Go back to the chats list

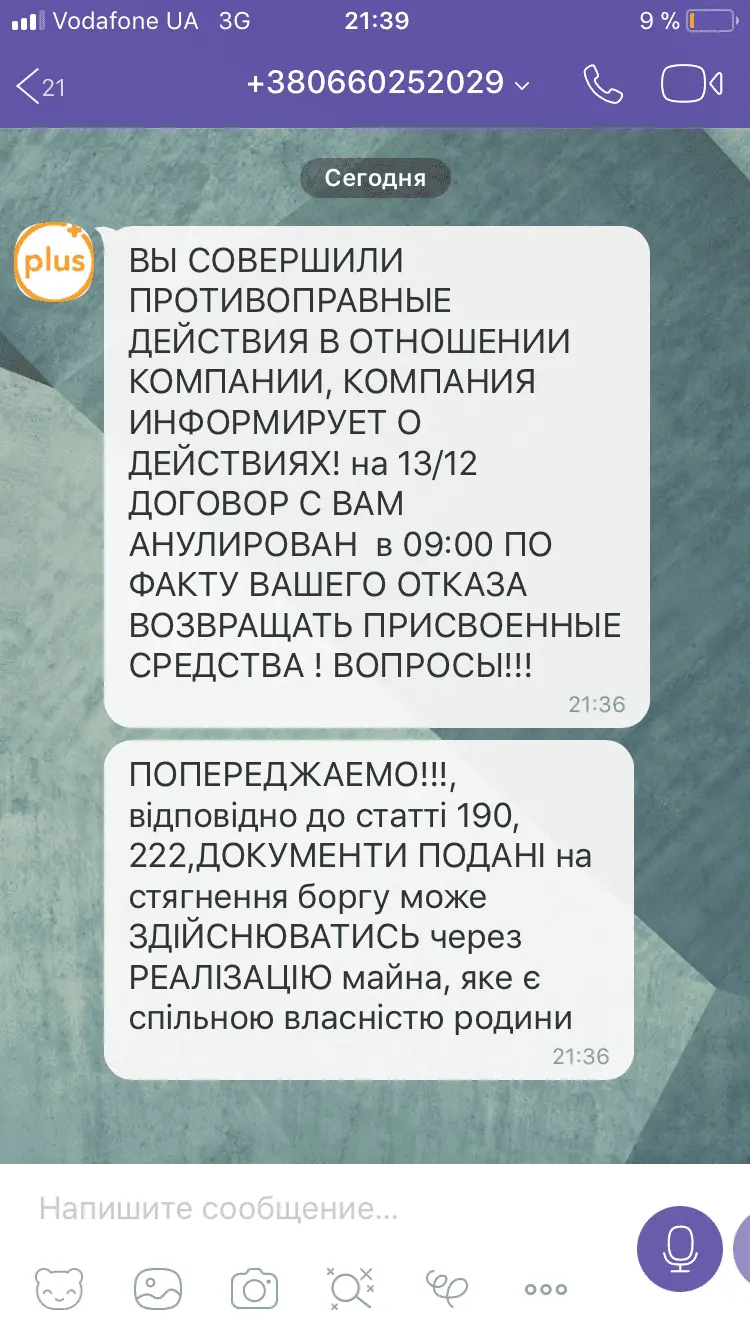pos(40,85)
